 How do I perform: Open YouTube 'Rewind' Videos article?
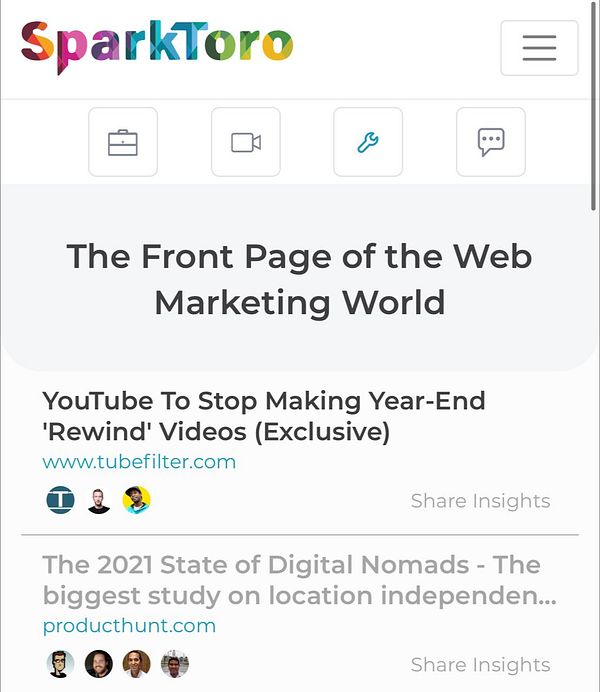(x=264, y=416)
